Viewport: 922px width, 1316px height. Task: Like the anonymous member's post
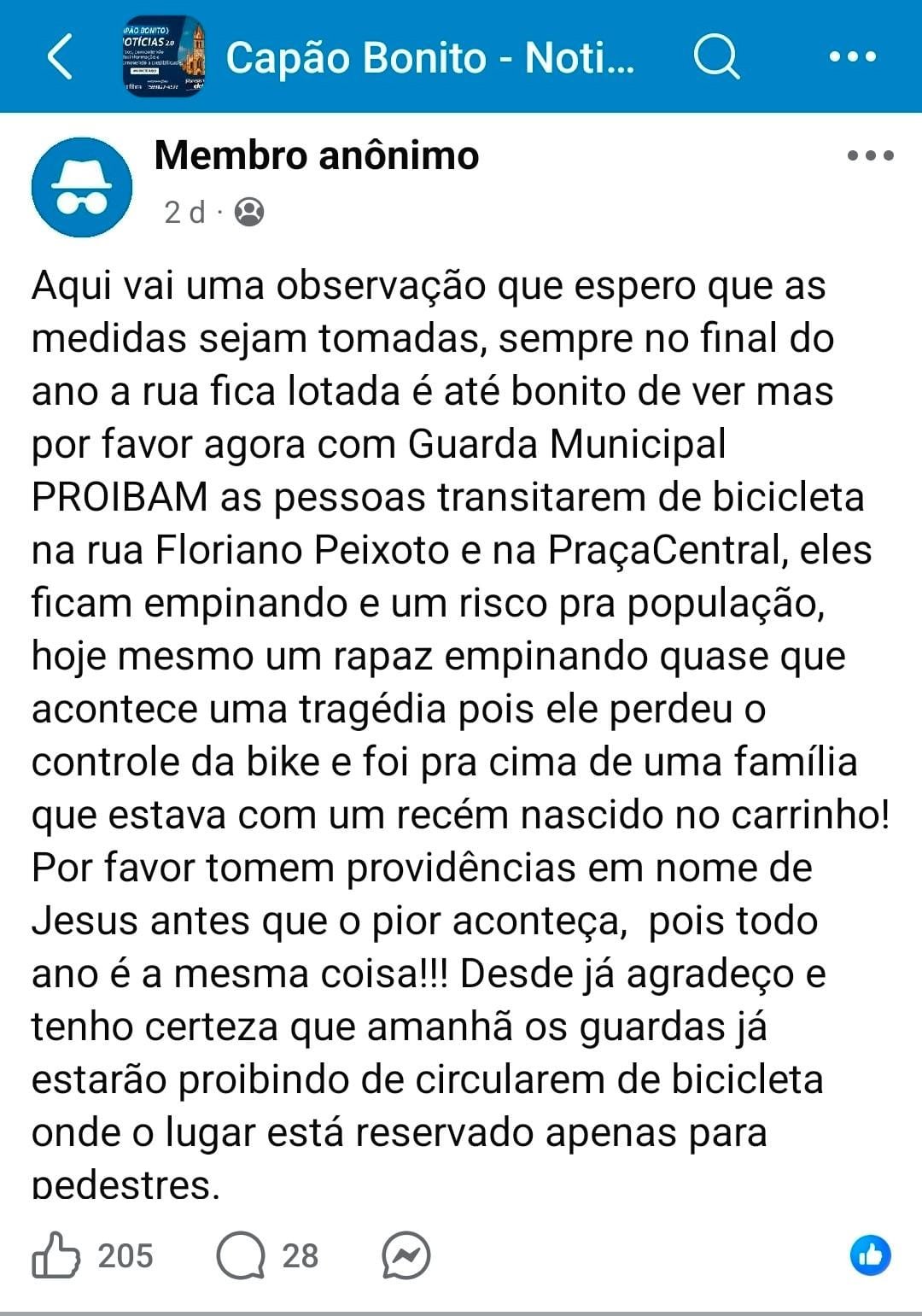(56, 1255)
